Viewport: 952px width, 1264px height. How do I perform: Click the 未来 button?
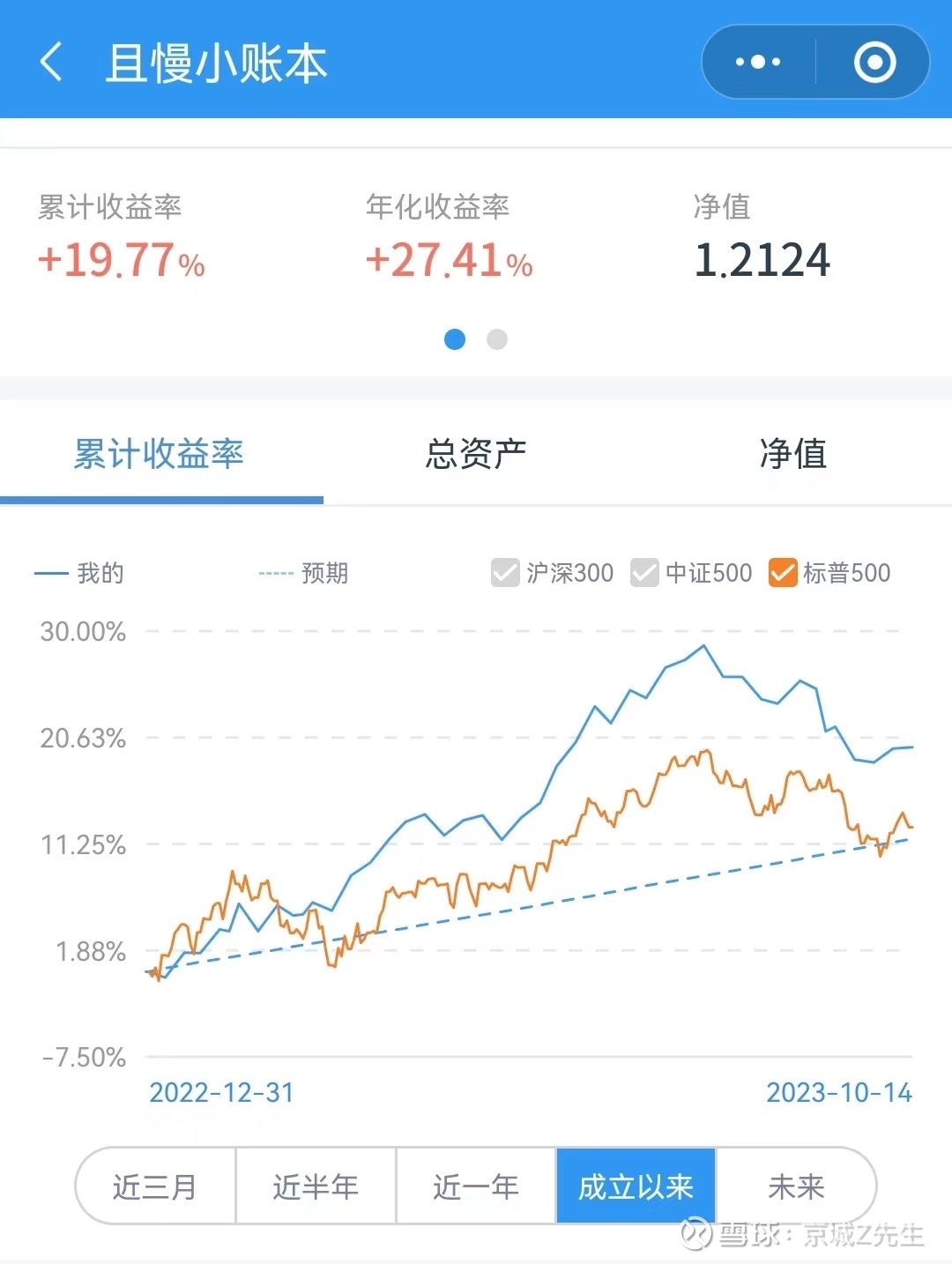tap(796, 1186)
